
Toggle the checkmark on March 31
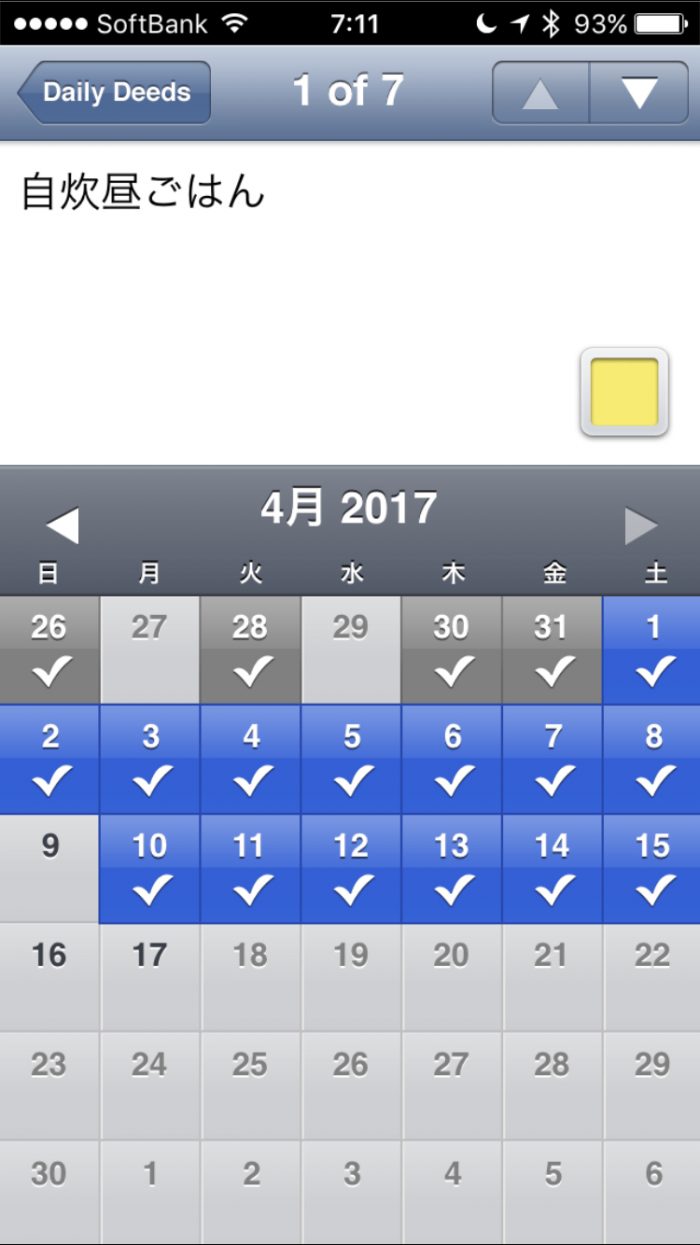coord(553,650)
